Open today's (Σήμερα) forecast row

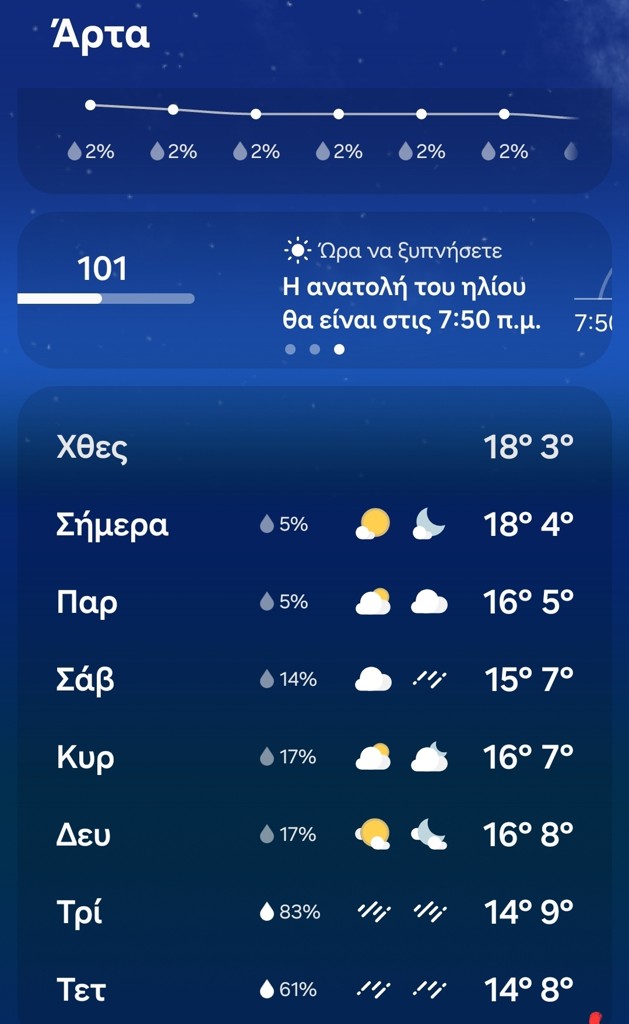click(314, 524)
